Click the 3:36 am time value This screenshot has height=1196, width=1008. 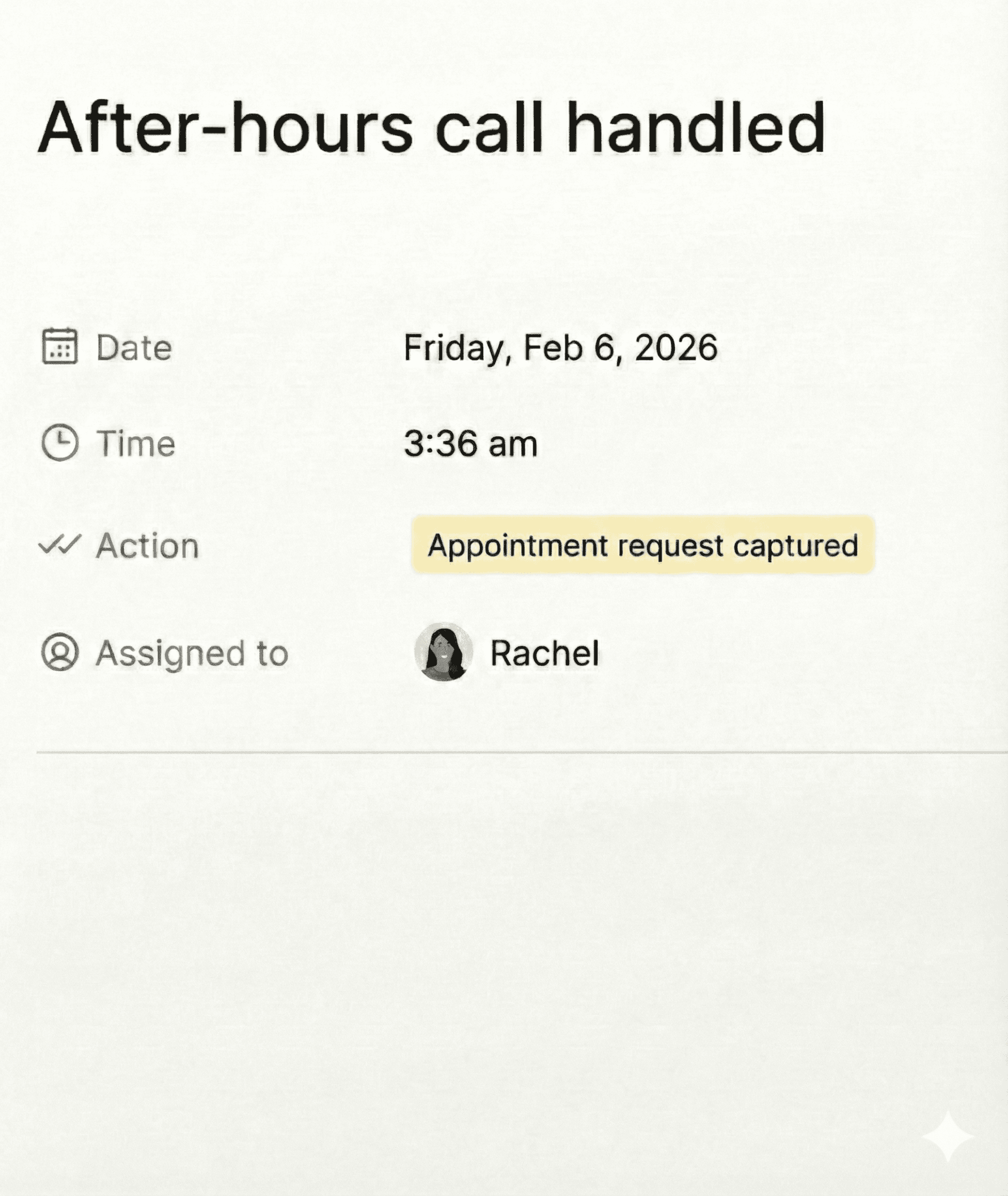(471, 444)
